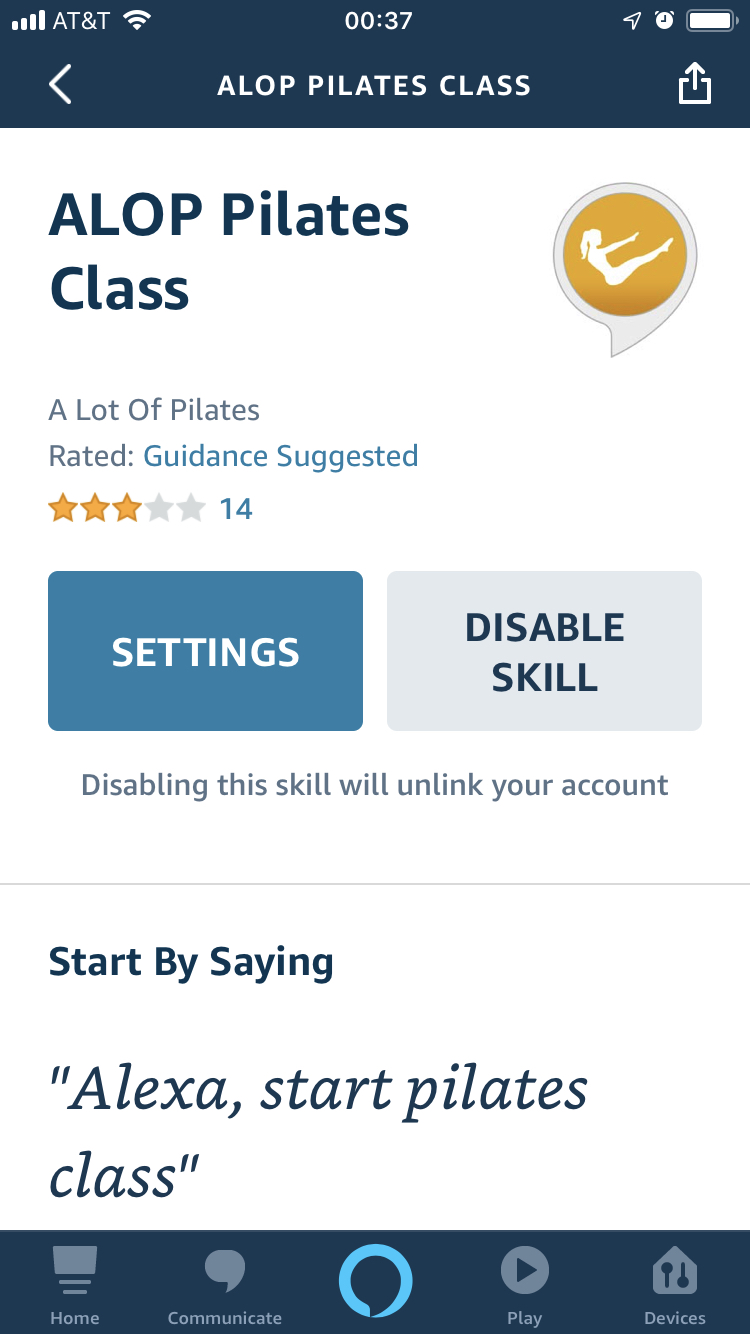This screenshot has height=1334, width=750.
Task: Go back using the top-left arrow
Action: pos(60,85)
